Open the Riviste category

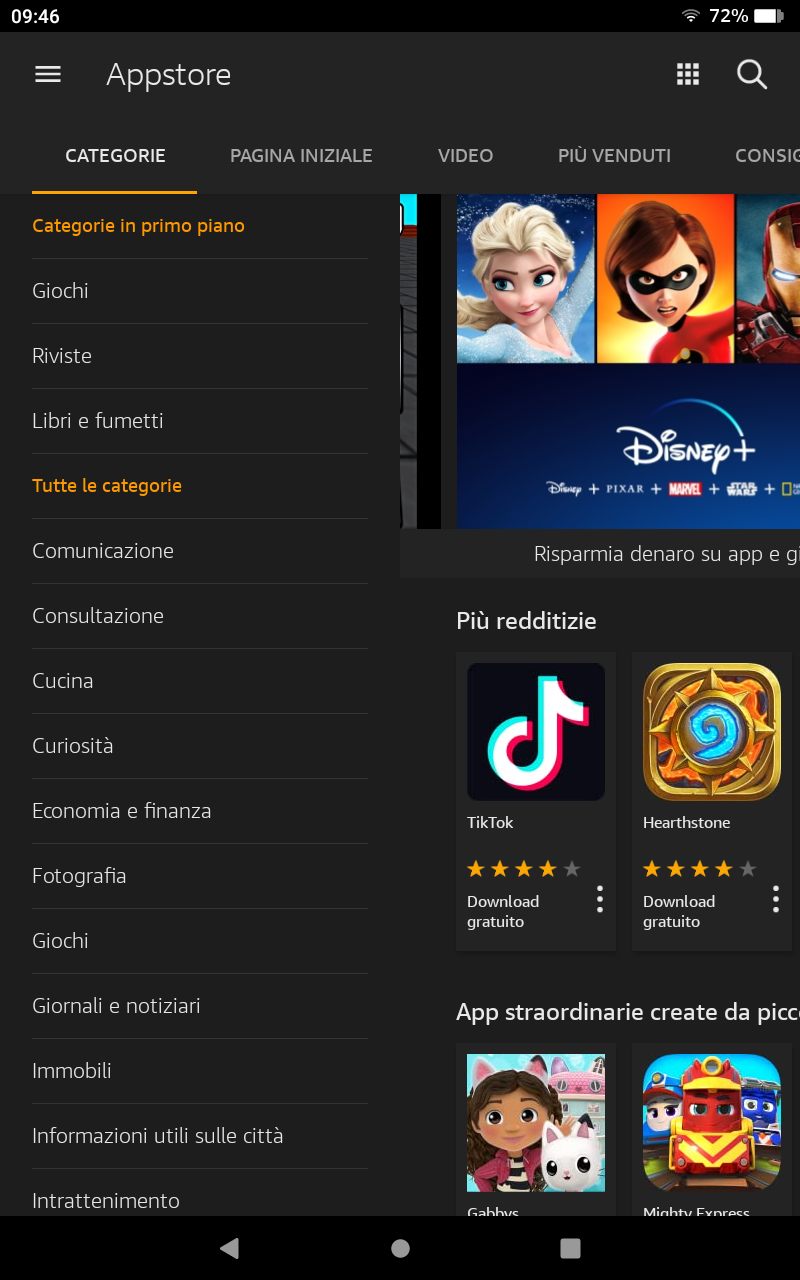tap(62, 356)
